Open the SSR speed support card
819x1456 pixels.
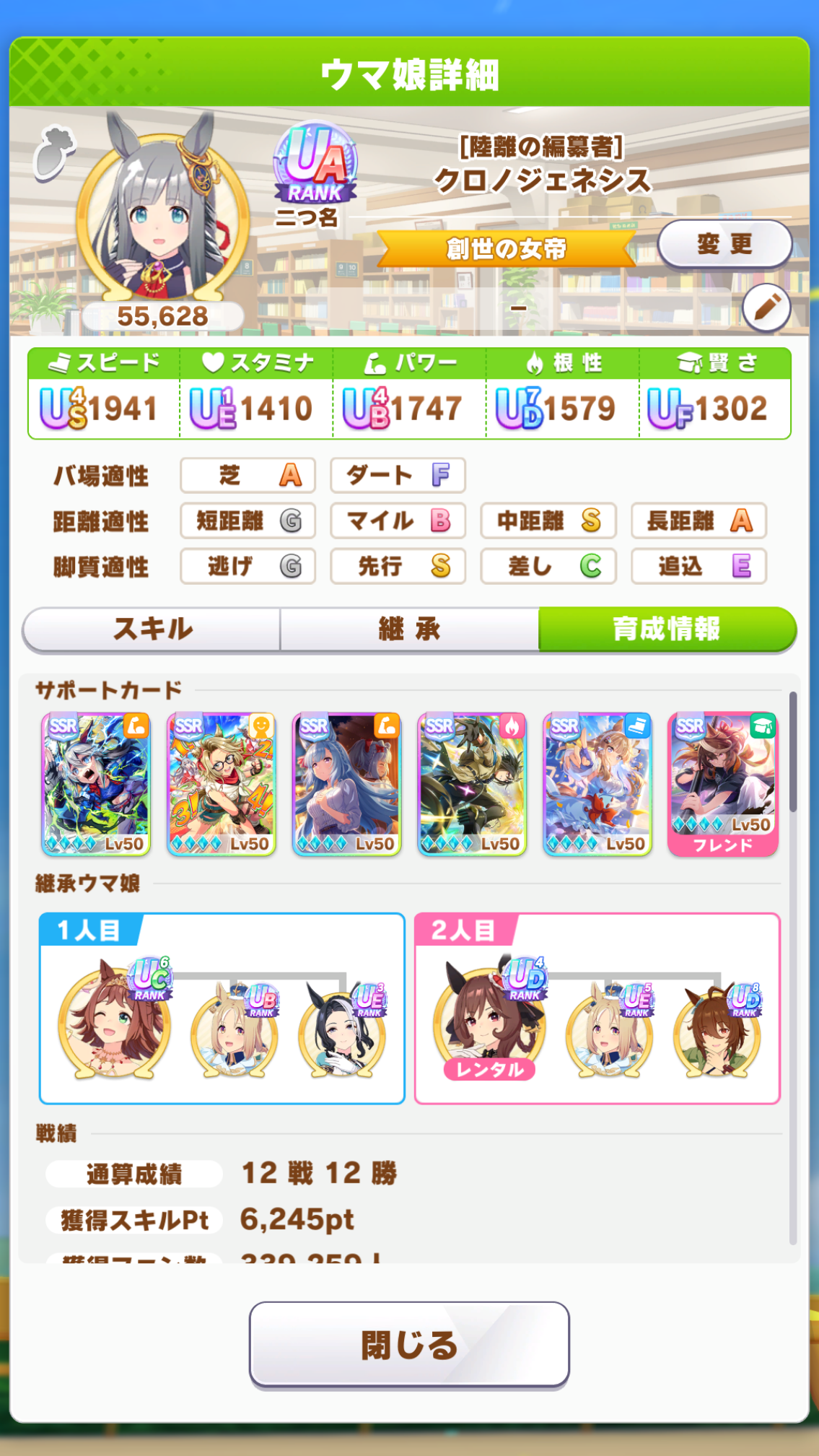(x=597, y=784)
